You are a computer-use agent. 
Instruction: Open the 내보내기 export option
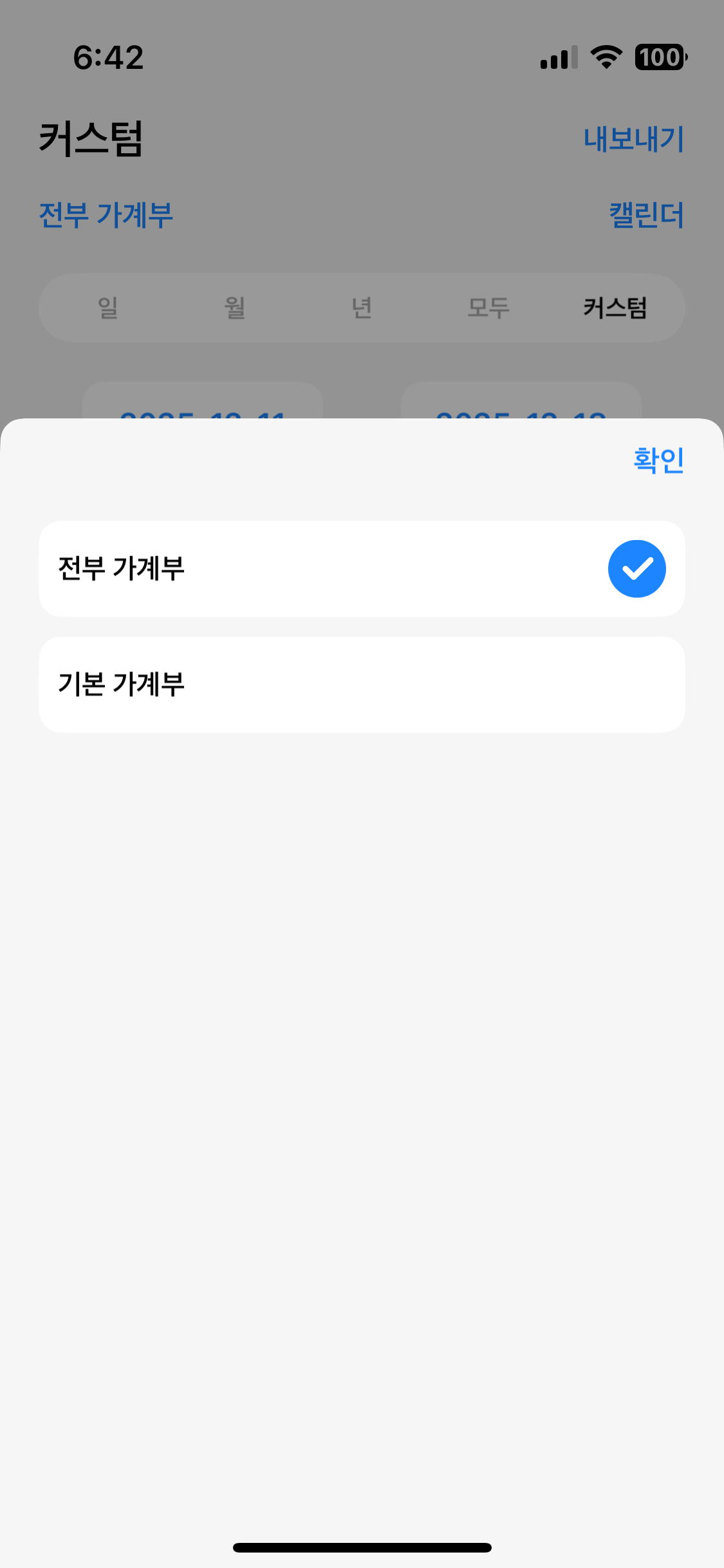click(x=633, y=137)
